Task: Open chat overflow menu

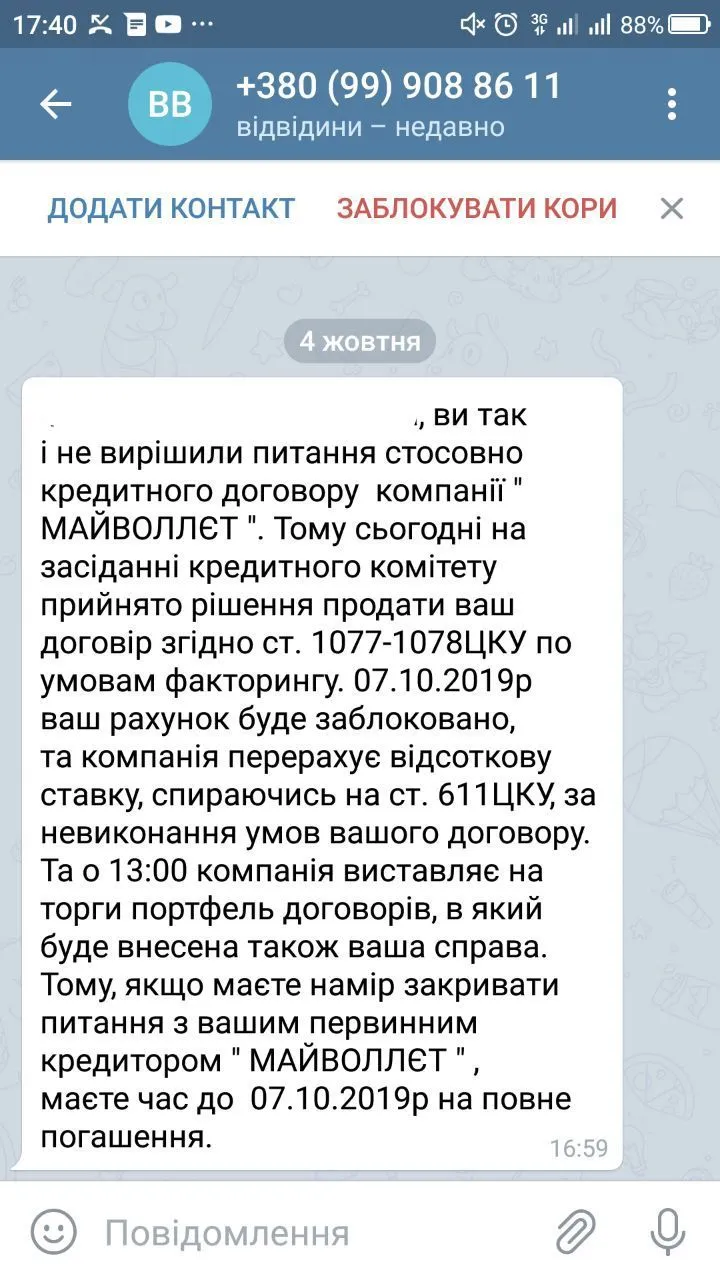Action: coord(672,104)
